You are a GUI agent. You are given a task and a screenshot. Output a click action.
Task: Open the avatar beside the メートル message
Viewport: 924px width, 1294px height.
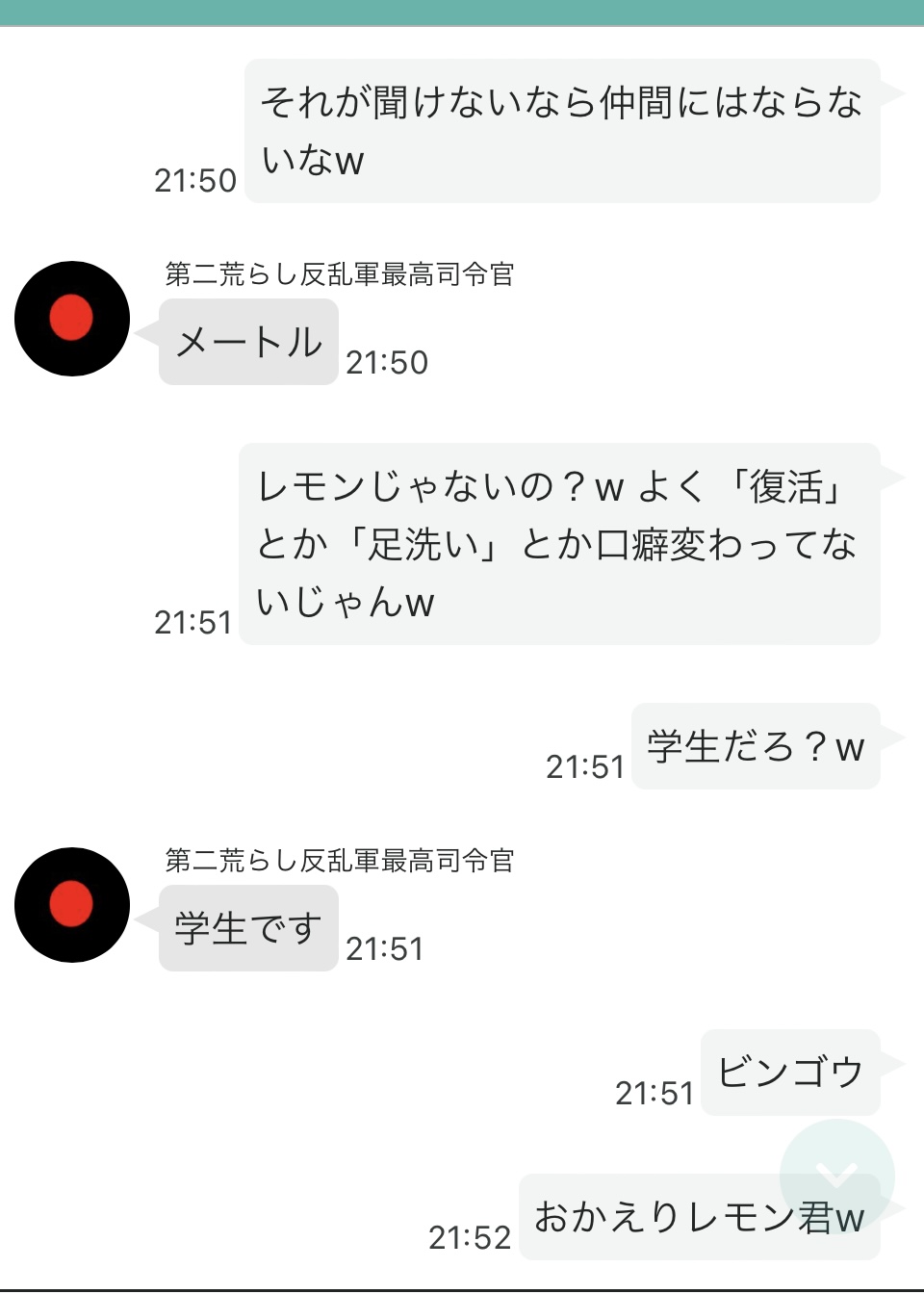72,319
